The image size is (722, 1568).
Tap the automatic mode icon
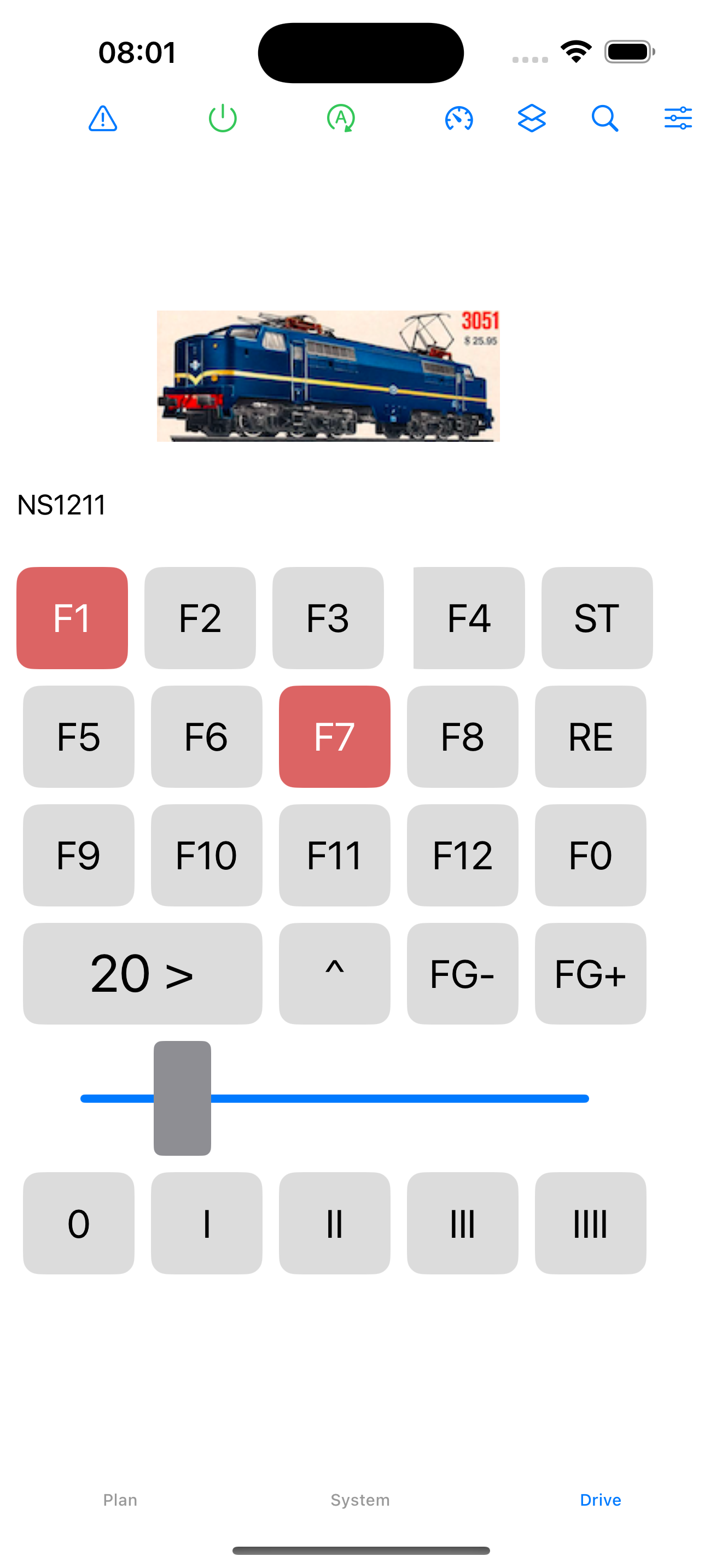[341, 118]
